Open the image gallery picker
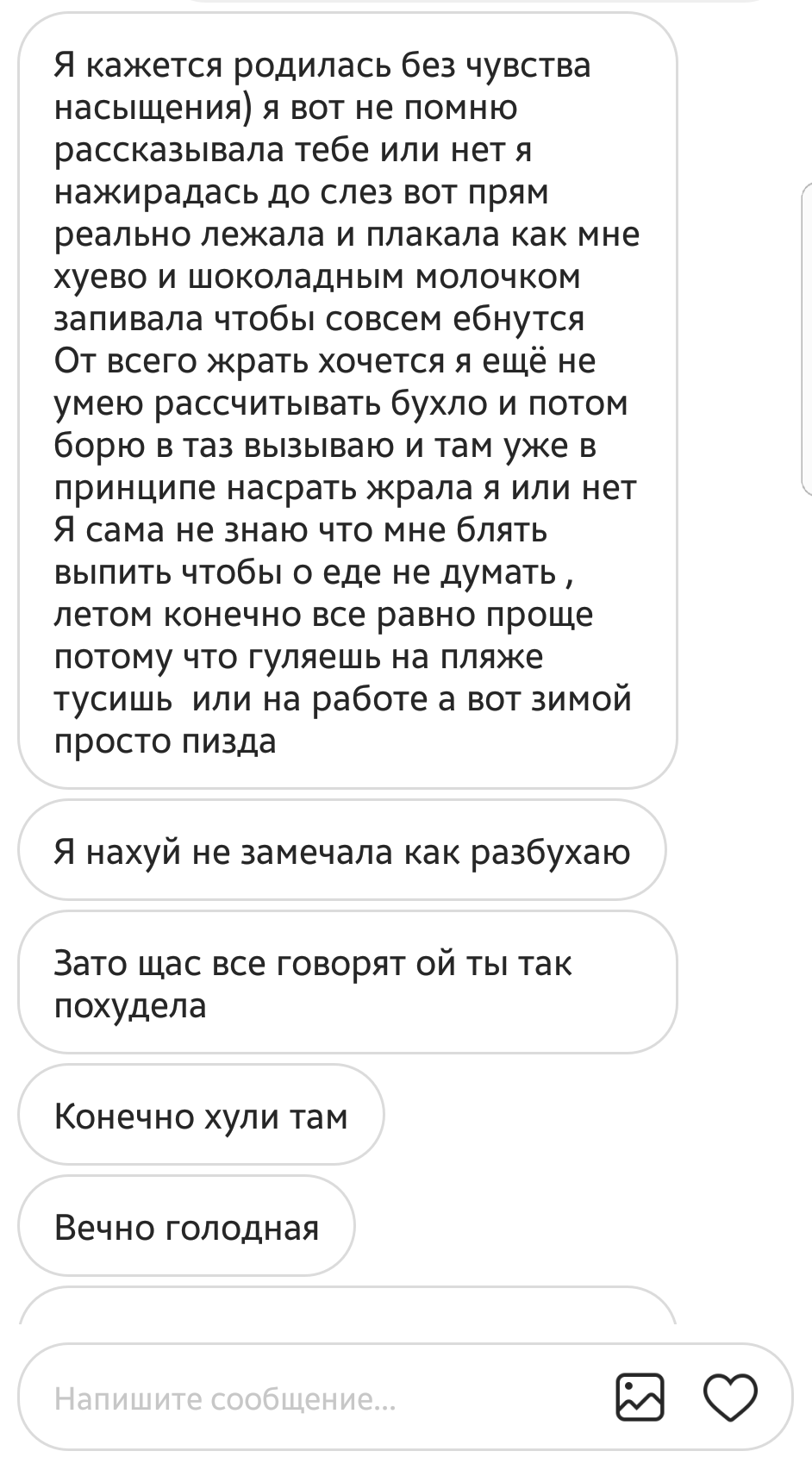This screenshot has height=1470, width=812. 640,1397
